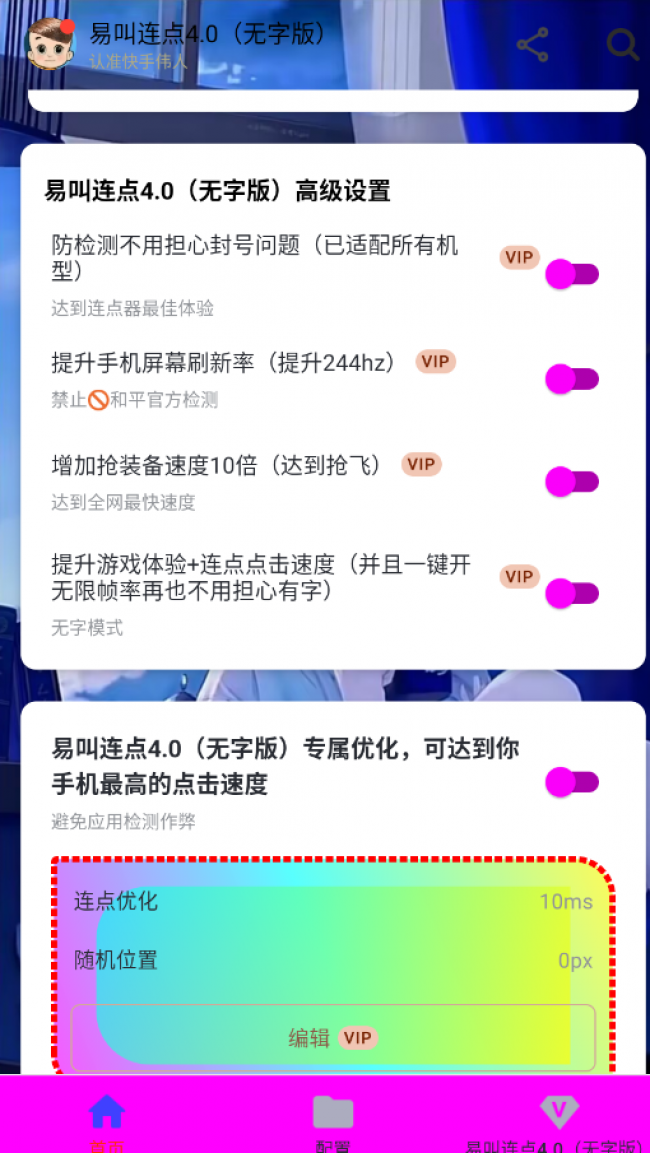Toggle the 防检测不用担心封号问题 switch
This screenshot has width=650, height=1153.
(x=572, y=274)
